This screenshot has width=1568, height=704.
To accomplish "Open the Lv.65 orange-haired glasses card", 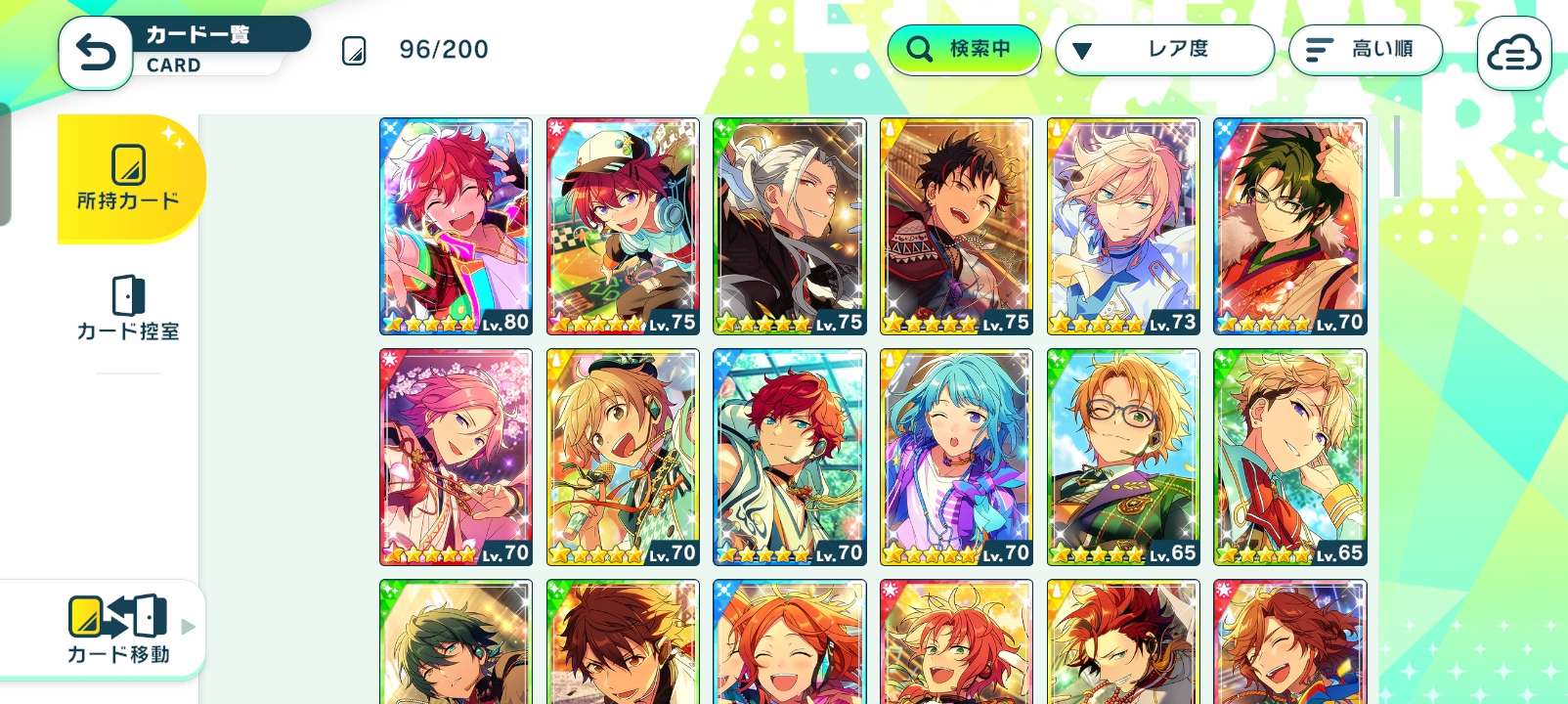I will point(1123,457).
